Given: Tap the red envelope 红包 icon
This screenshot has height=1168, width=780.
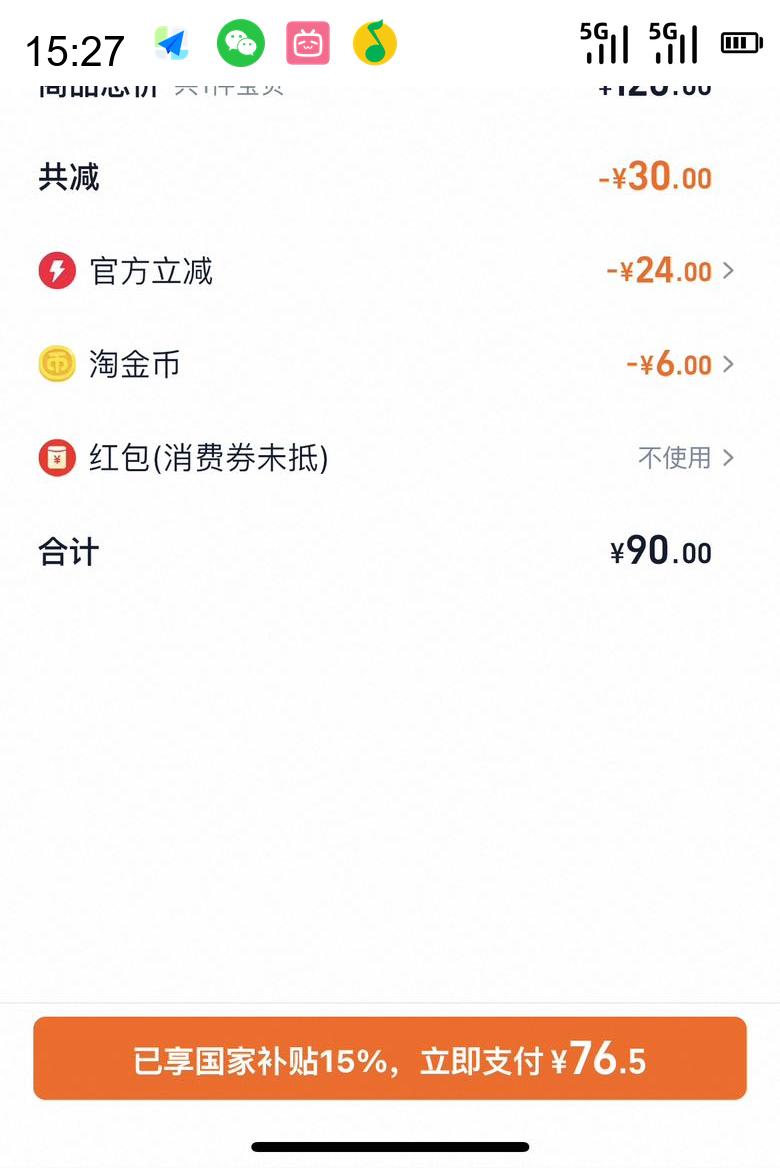Looking at the screenshot, I should pyautogui.click(x=58, y=457).
